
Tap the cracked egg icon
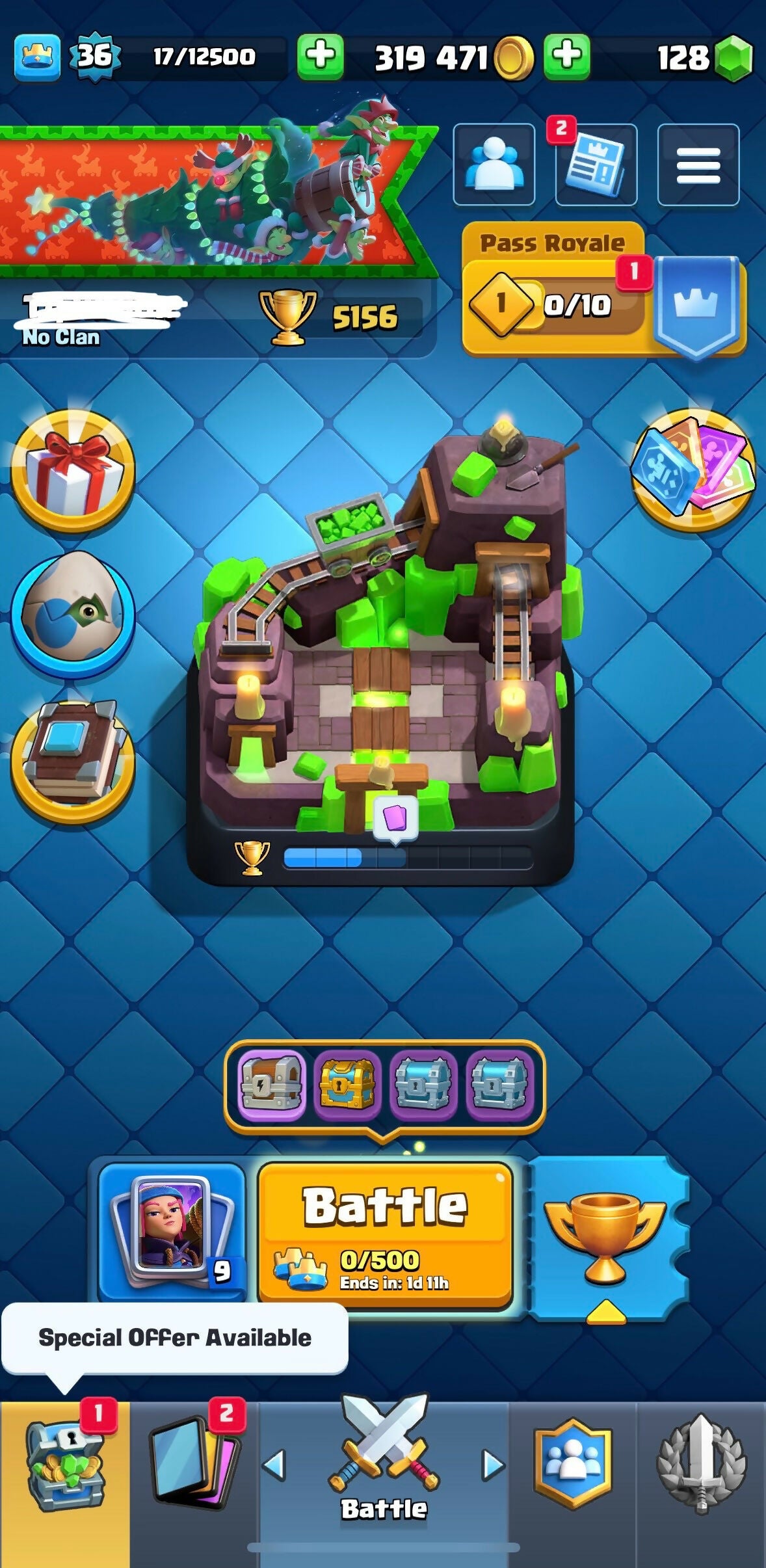tap(73, 615)
